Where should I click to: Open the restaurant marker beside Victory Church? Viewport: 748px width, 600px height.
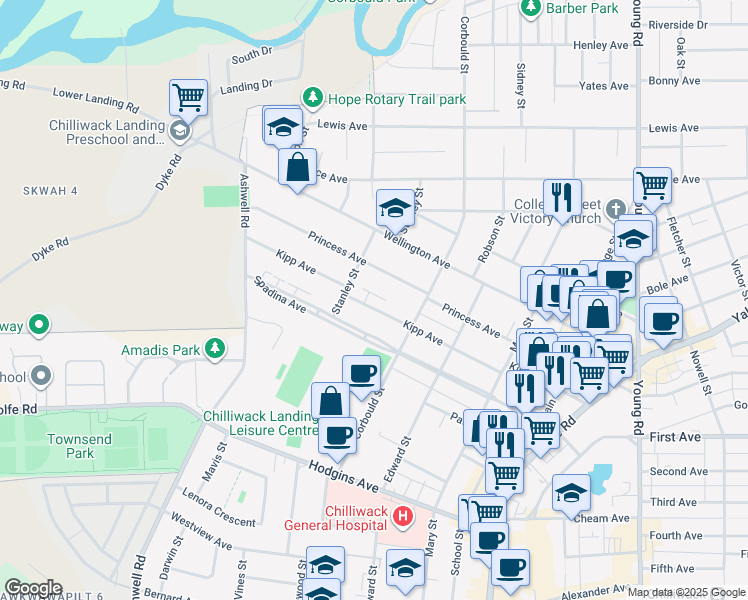563,196
